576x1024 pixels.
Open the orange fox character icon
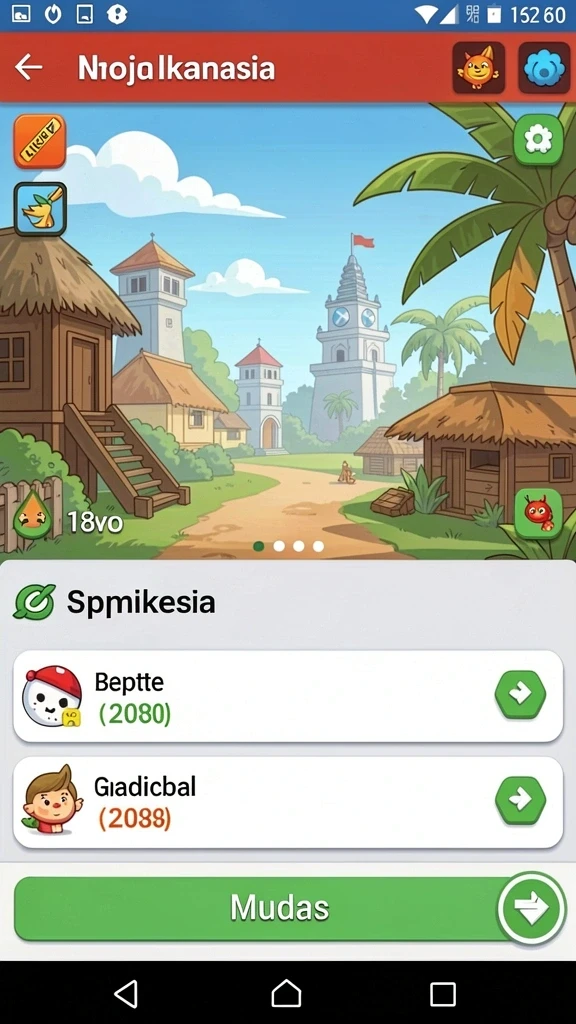point(479,67)
